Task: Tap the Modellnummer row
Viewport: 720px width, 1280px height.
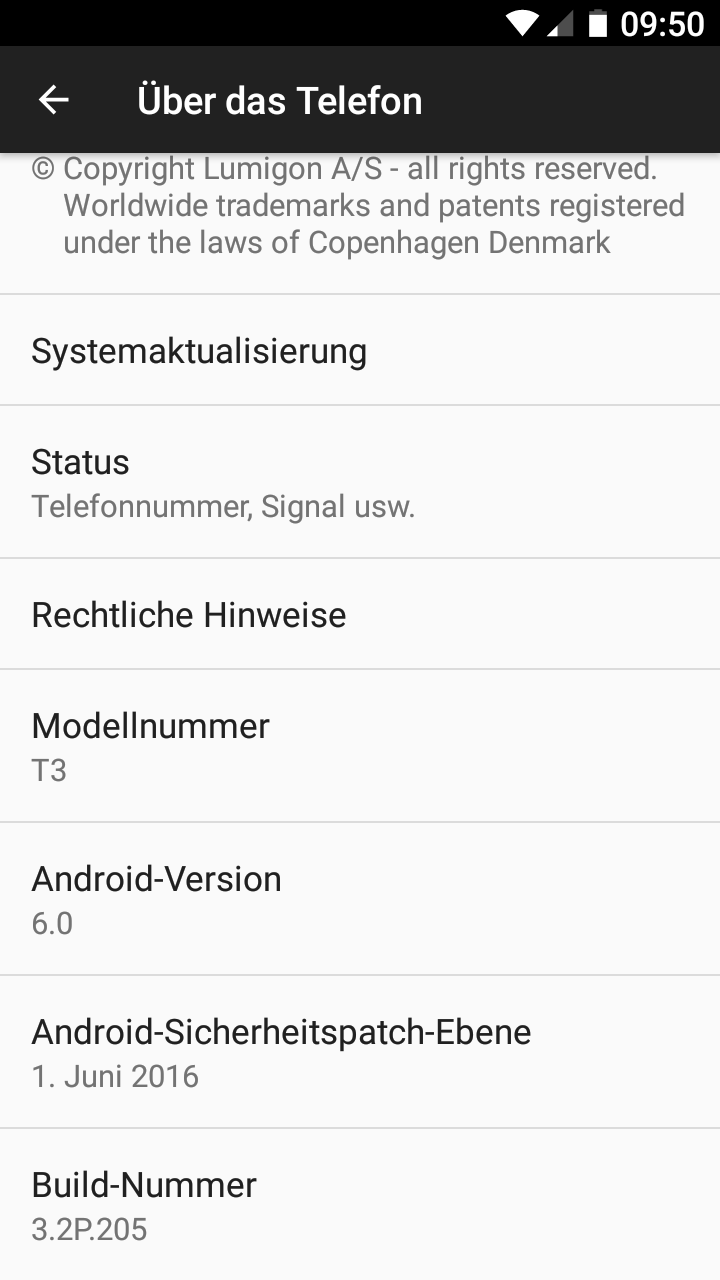Action: pyautogui.click(x=360, y=746)
